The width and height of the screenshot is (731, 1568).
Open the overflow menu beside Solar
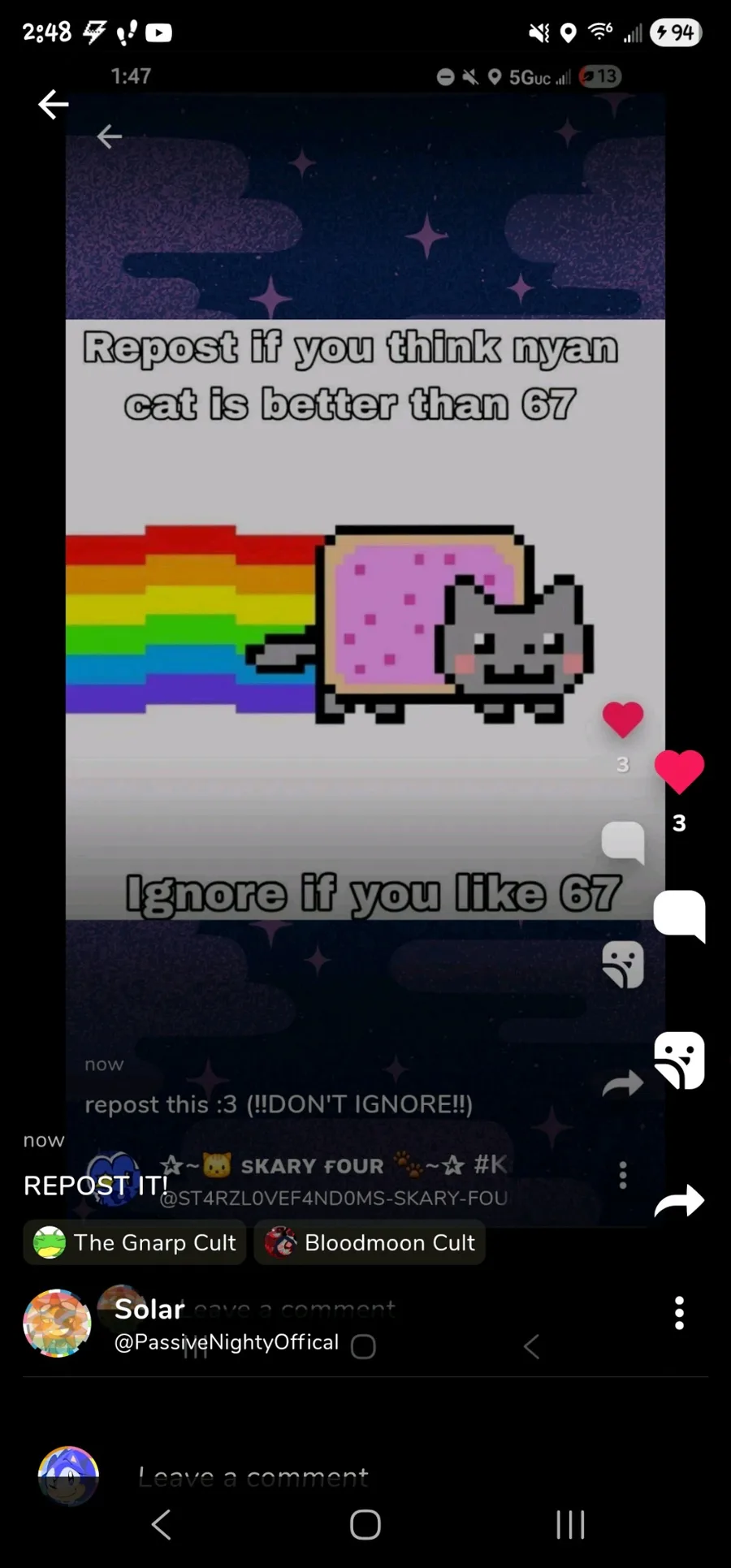click(679, 1313)
